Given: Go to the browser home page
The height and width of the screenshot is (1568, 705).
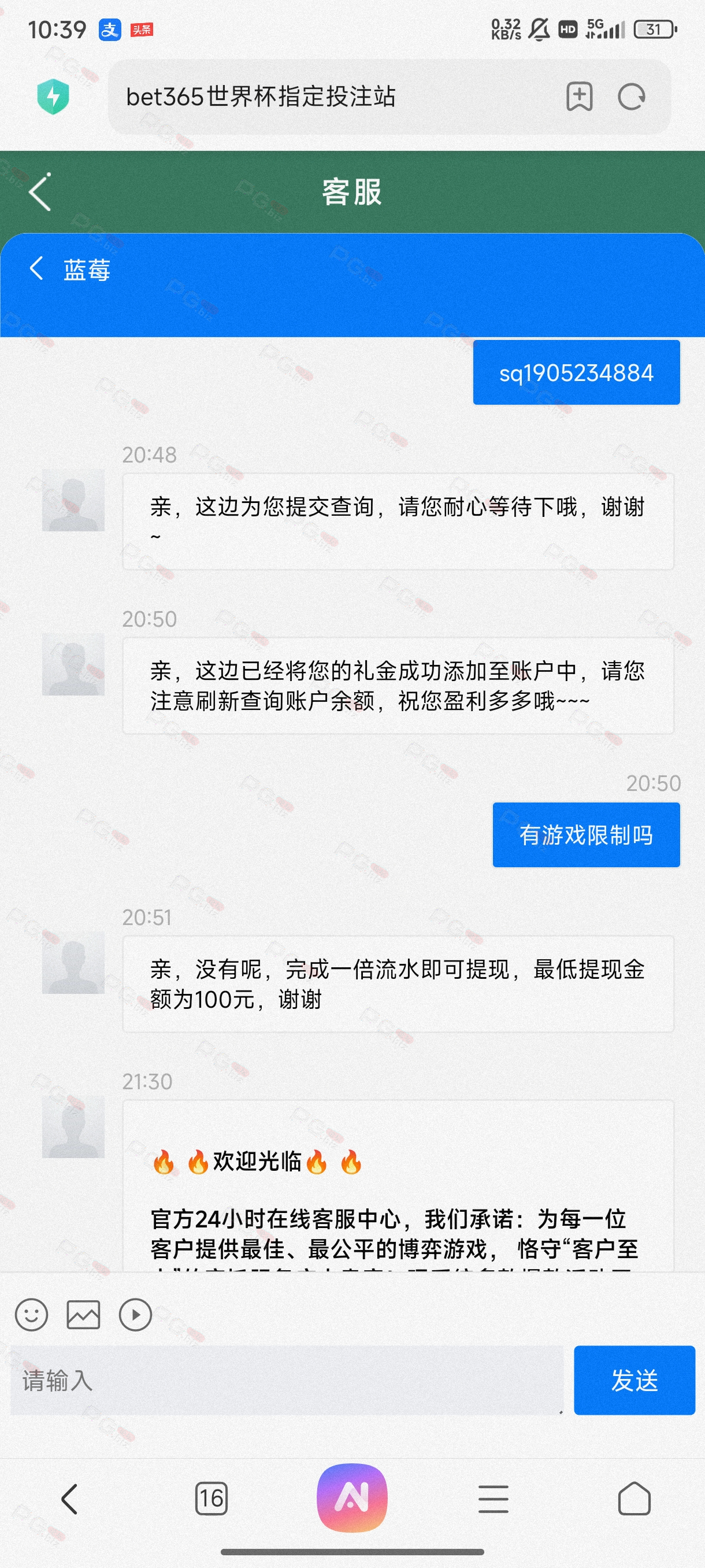Looking at the screenshot, I should pyautogui.click(x=634, y=1499).
